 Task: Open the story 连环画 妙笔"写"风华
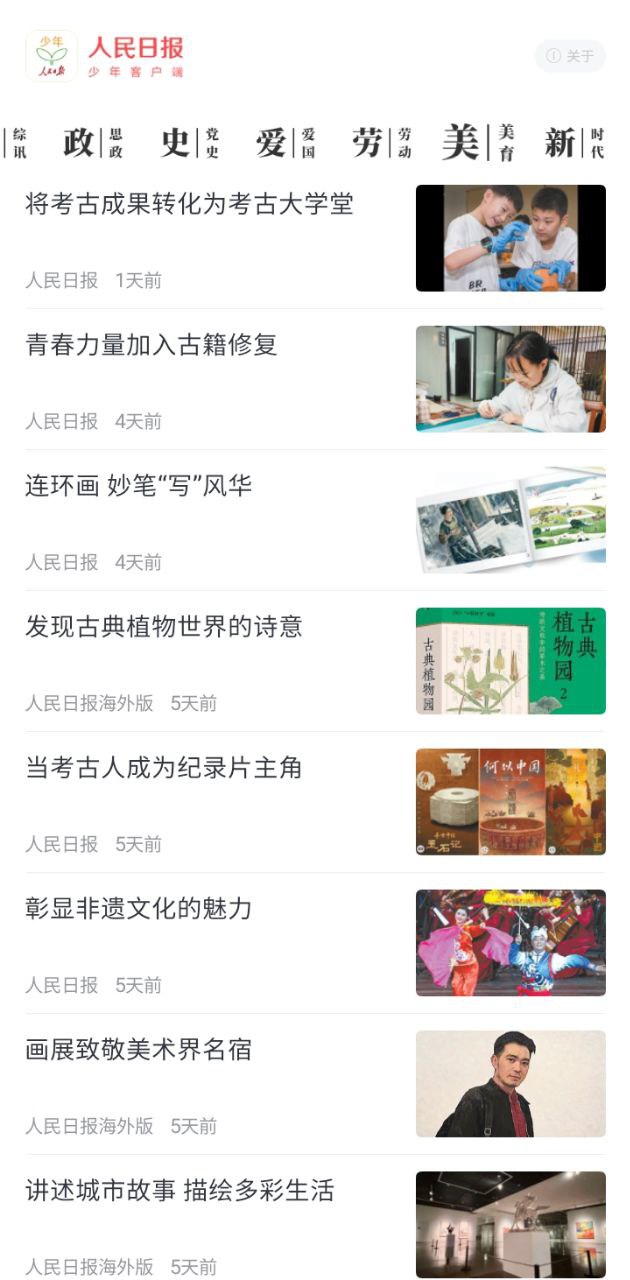tap(138, 487)
